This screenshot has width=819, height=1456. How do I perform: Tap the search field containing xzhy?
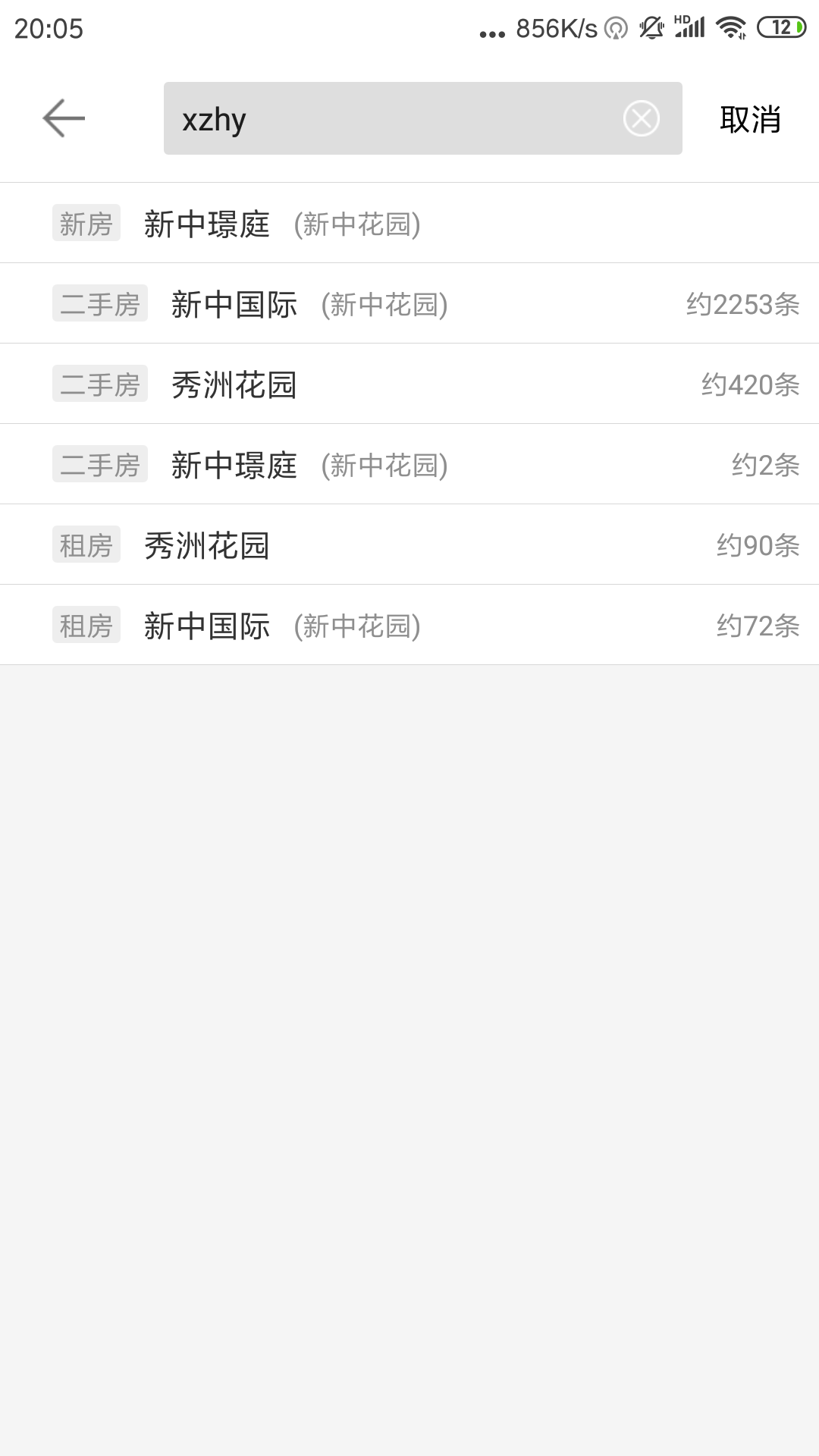pos(394,118)
